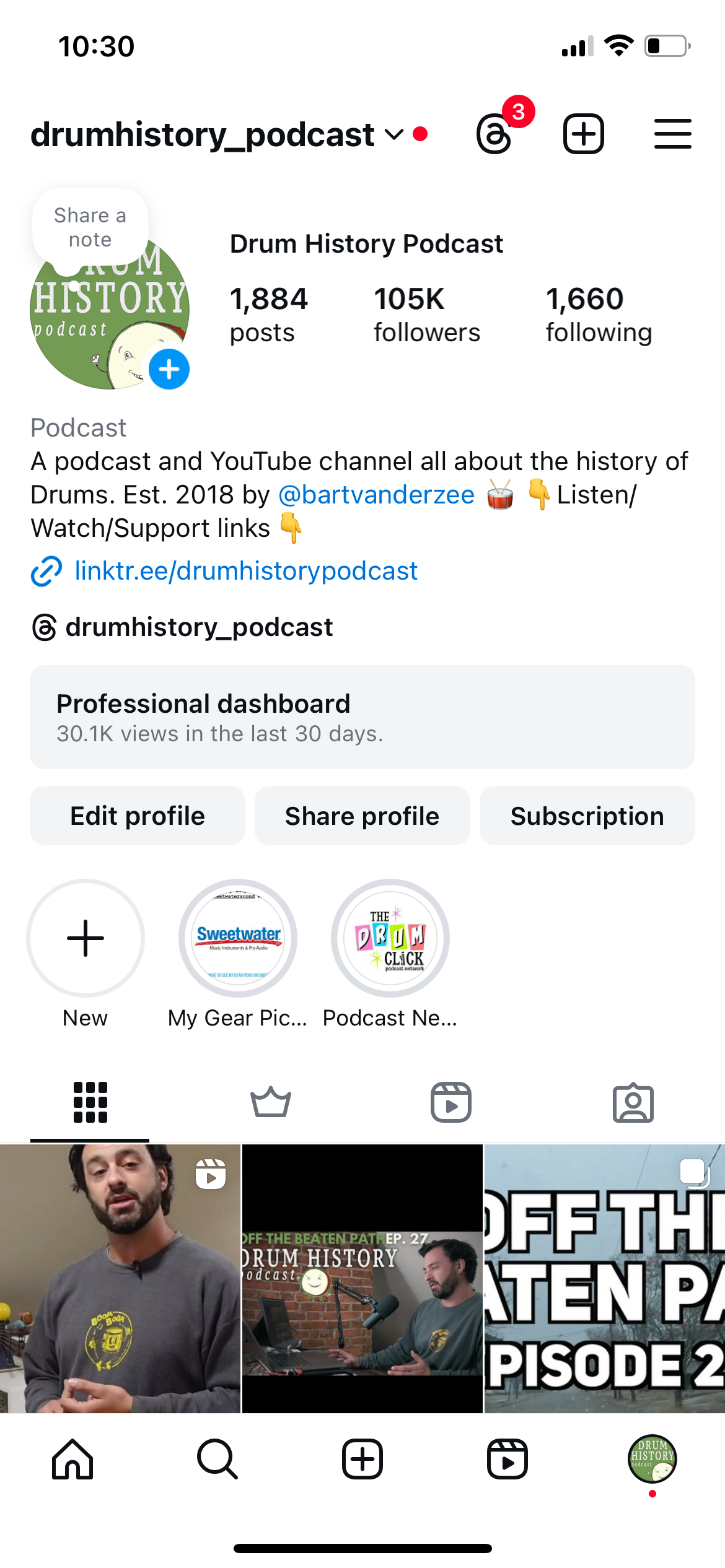Image resolution: width=725 pixels, height=1568 pixels.
Task: Open the linktr.ee/drumhistorypodcast link
Action: 245,571
